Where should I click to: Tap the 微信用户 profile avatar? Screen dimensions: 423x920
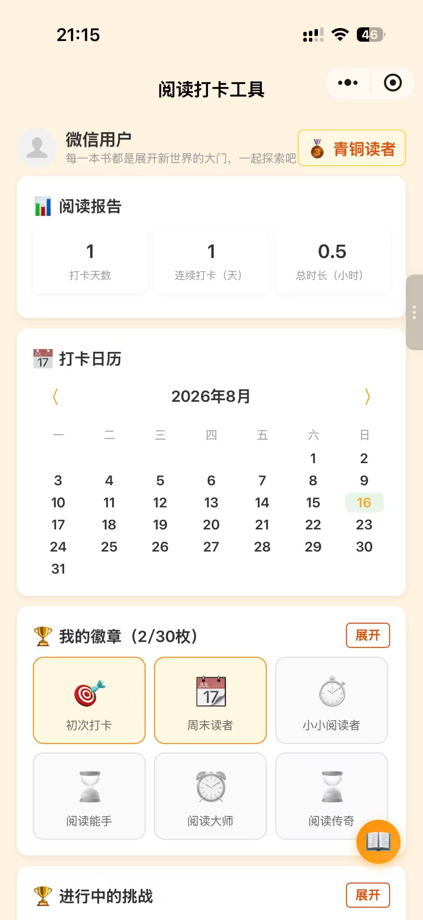point(38,147)
